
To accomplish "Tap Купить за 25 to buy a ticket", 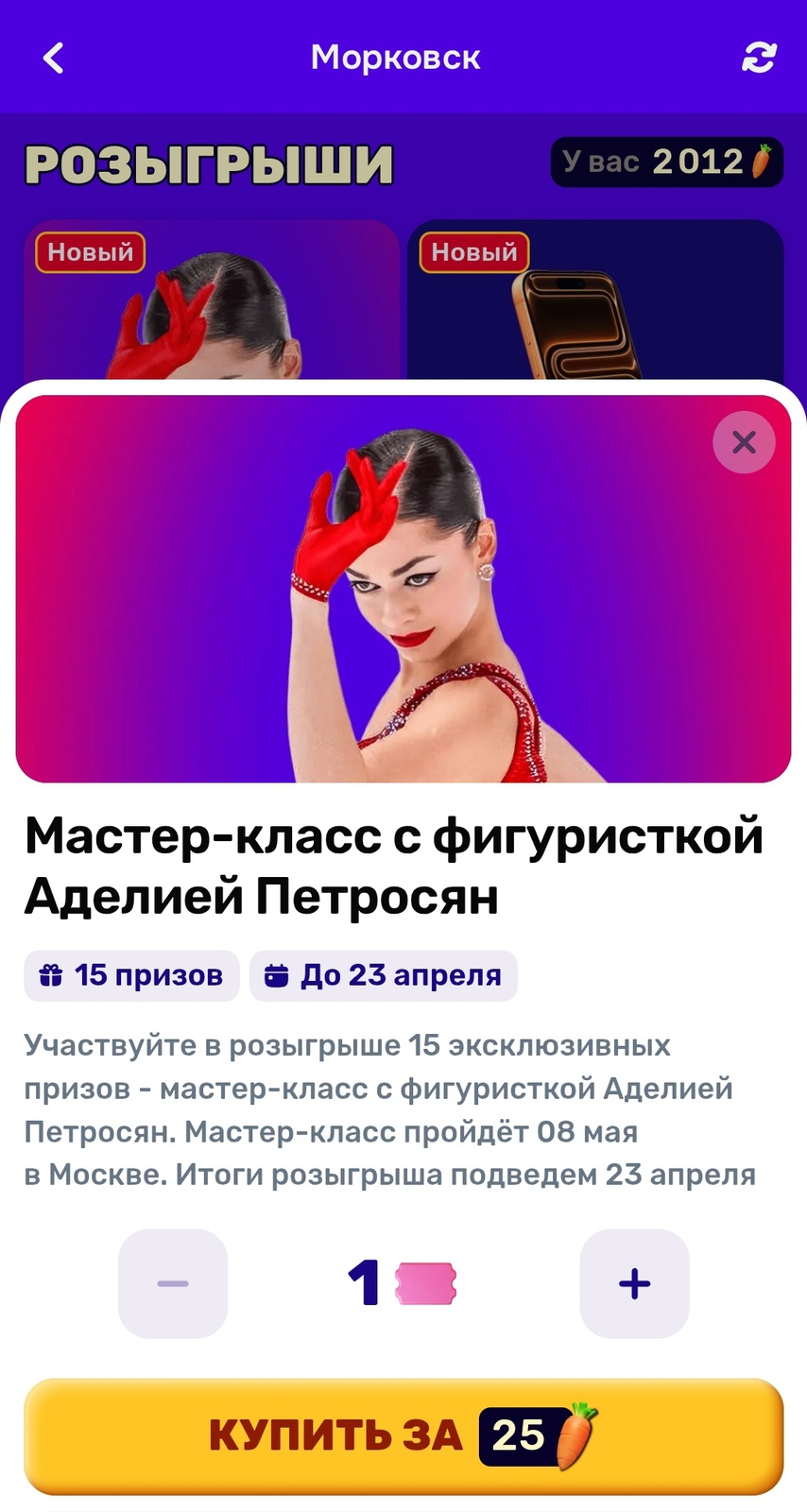I will coord(403,1435).
